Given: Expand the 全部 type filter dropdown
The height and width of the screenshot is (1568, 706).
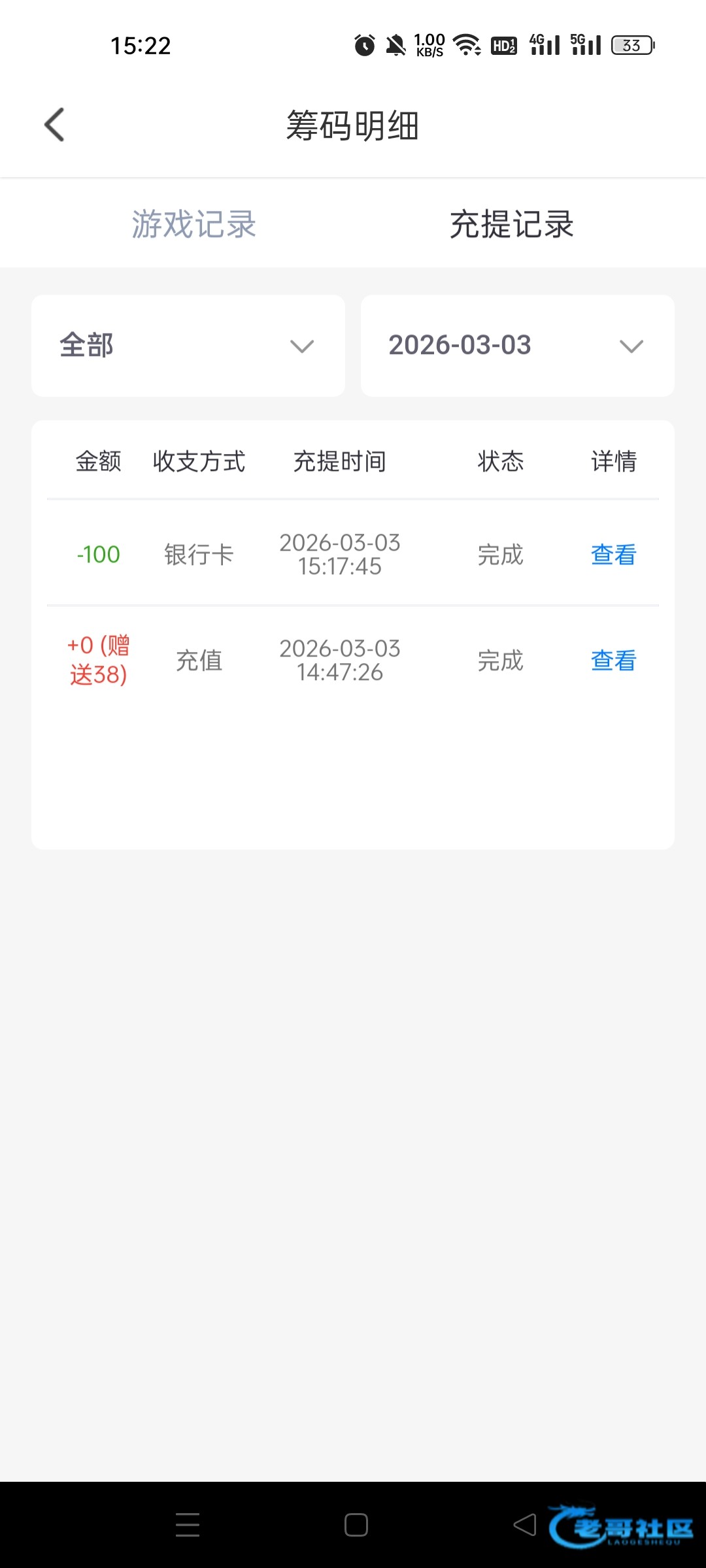Looking at the screenshot, I should tap(188, 346).
